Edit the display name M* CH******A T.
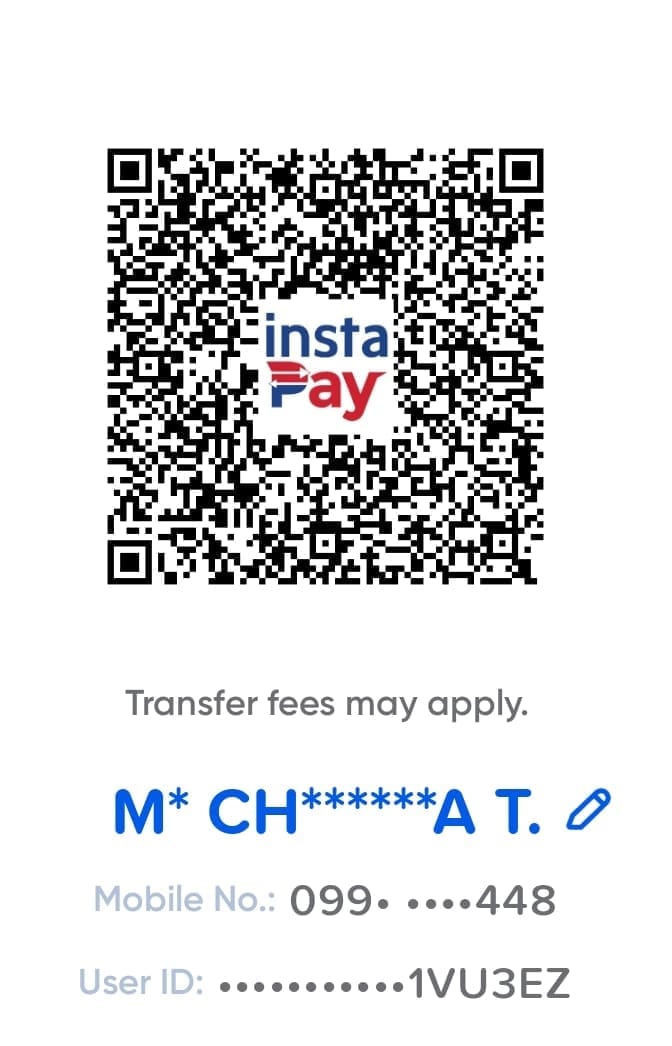672x1046 pixels. [x=588, y=809]
